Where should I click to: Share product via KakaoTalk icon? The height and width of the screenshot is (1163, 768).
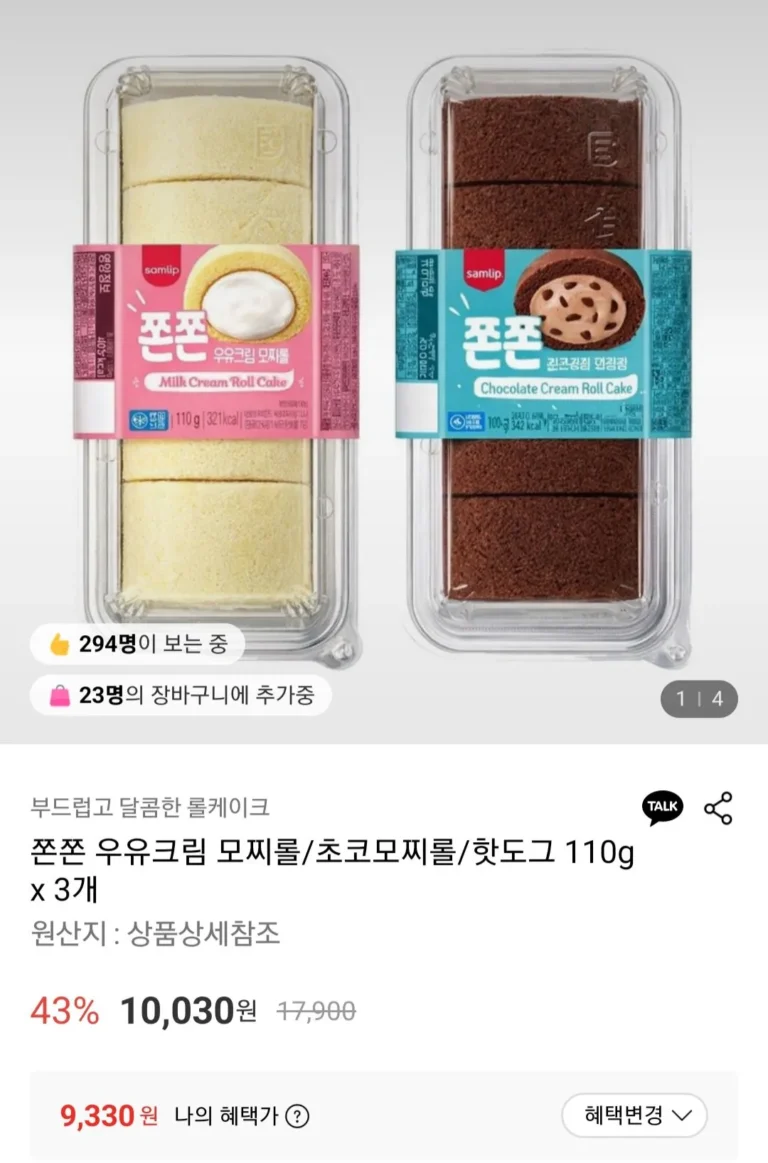(662, 807)
